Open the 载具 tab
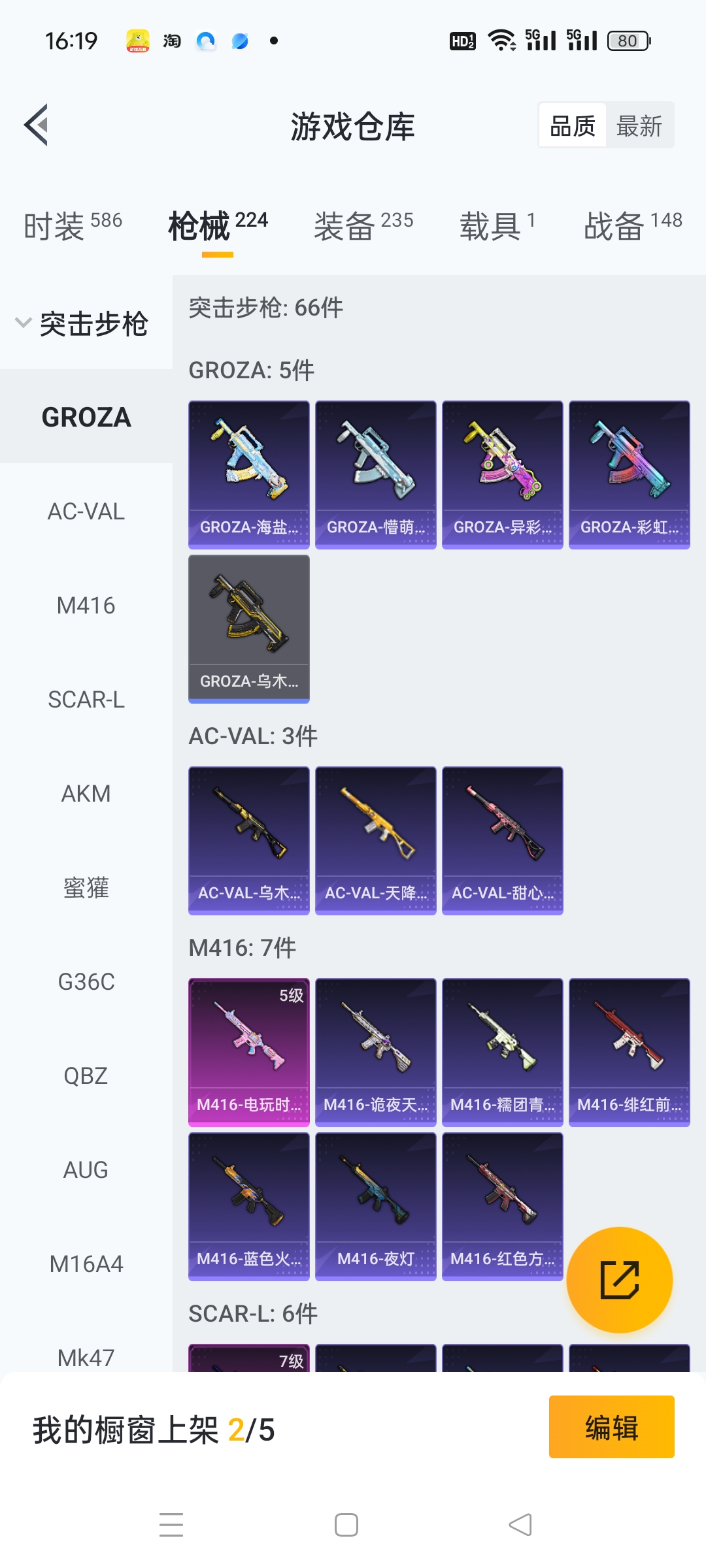Screen dimensions: 706x1568 coord(497,226)
